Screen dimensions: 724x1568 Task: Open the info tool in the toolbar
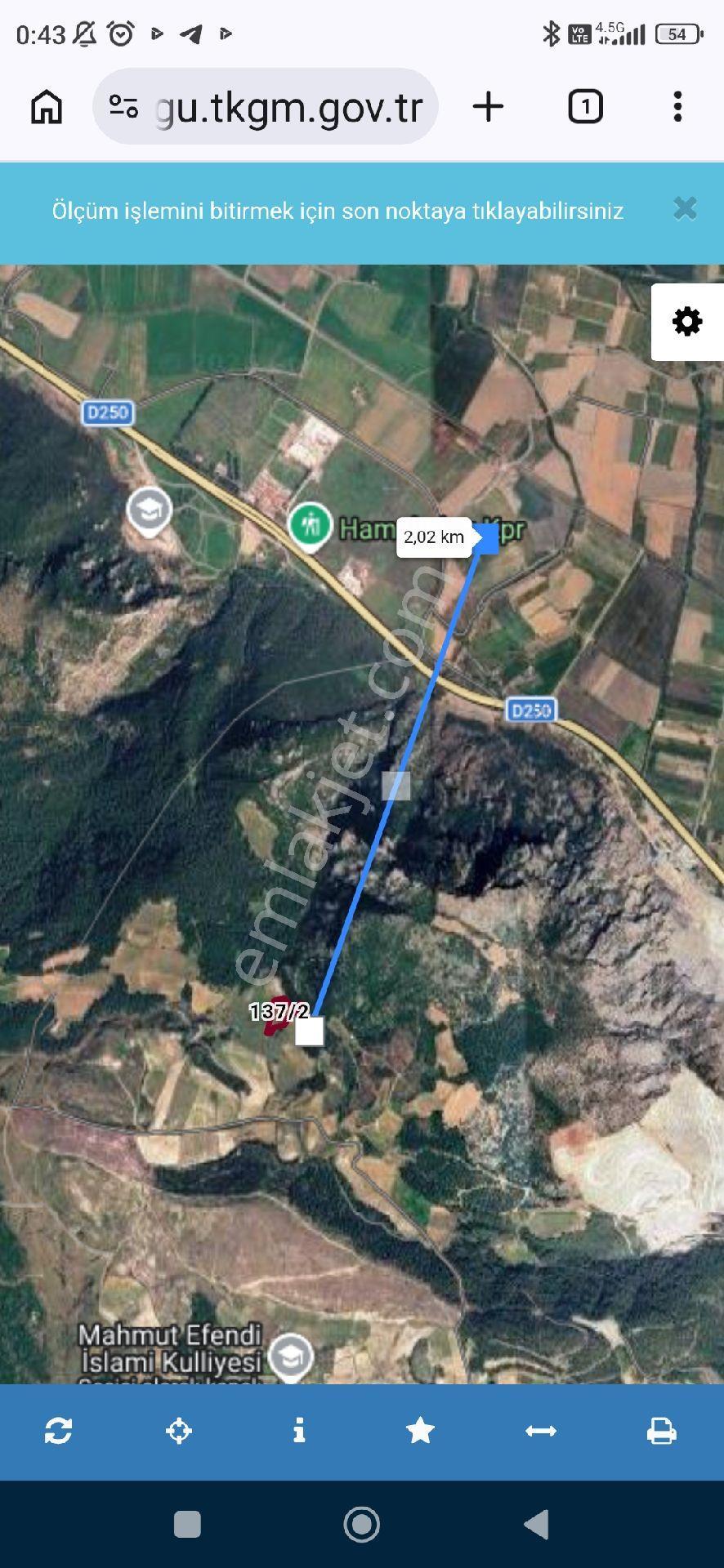click(300, 1431)
